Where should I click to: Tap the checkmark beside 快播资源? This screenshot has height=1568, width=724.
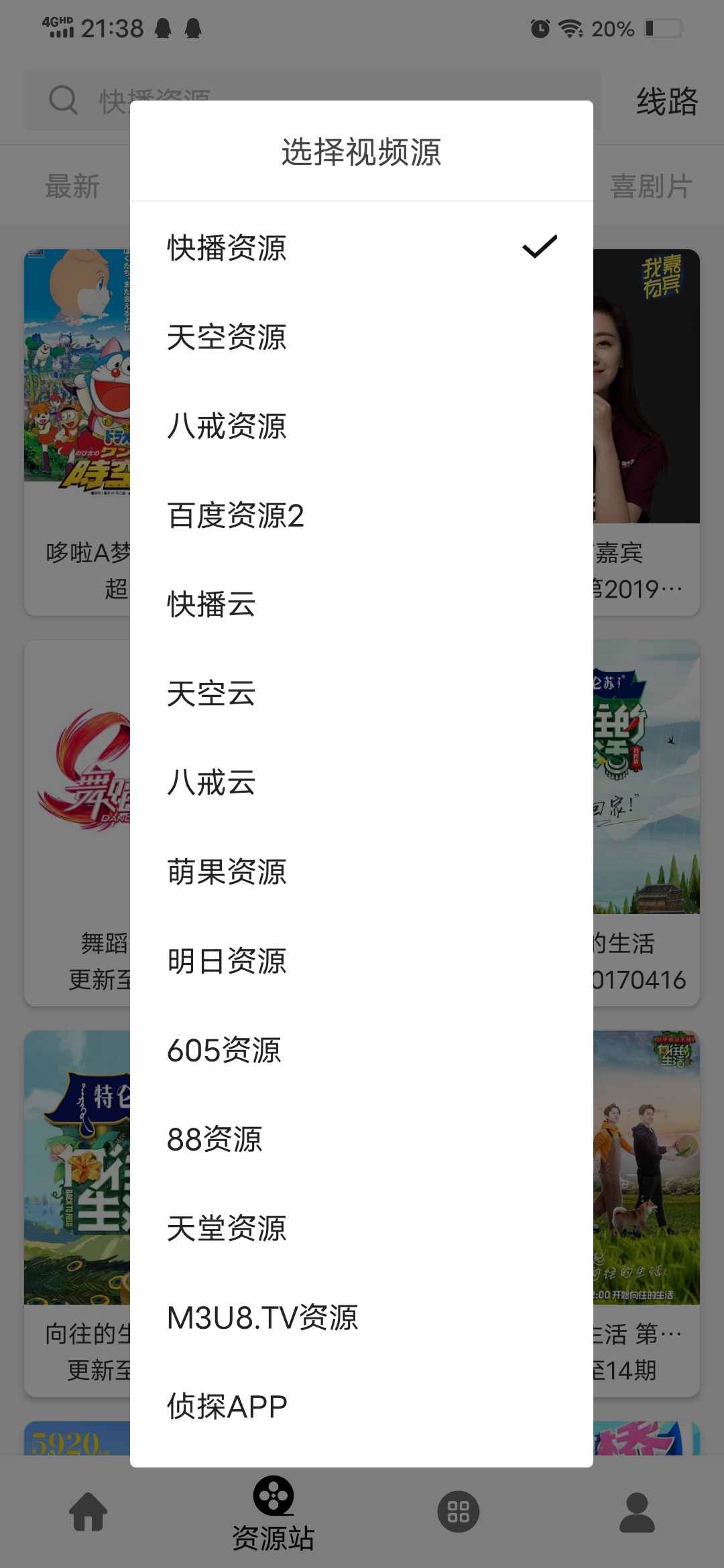pos(540,249)
